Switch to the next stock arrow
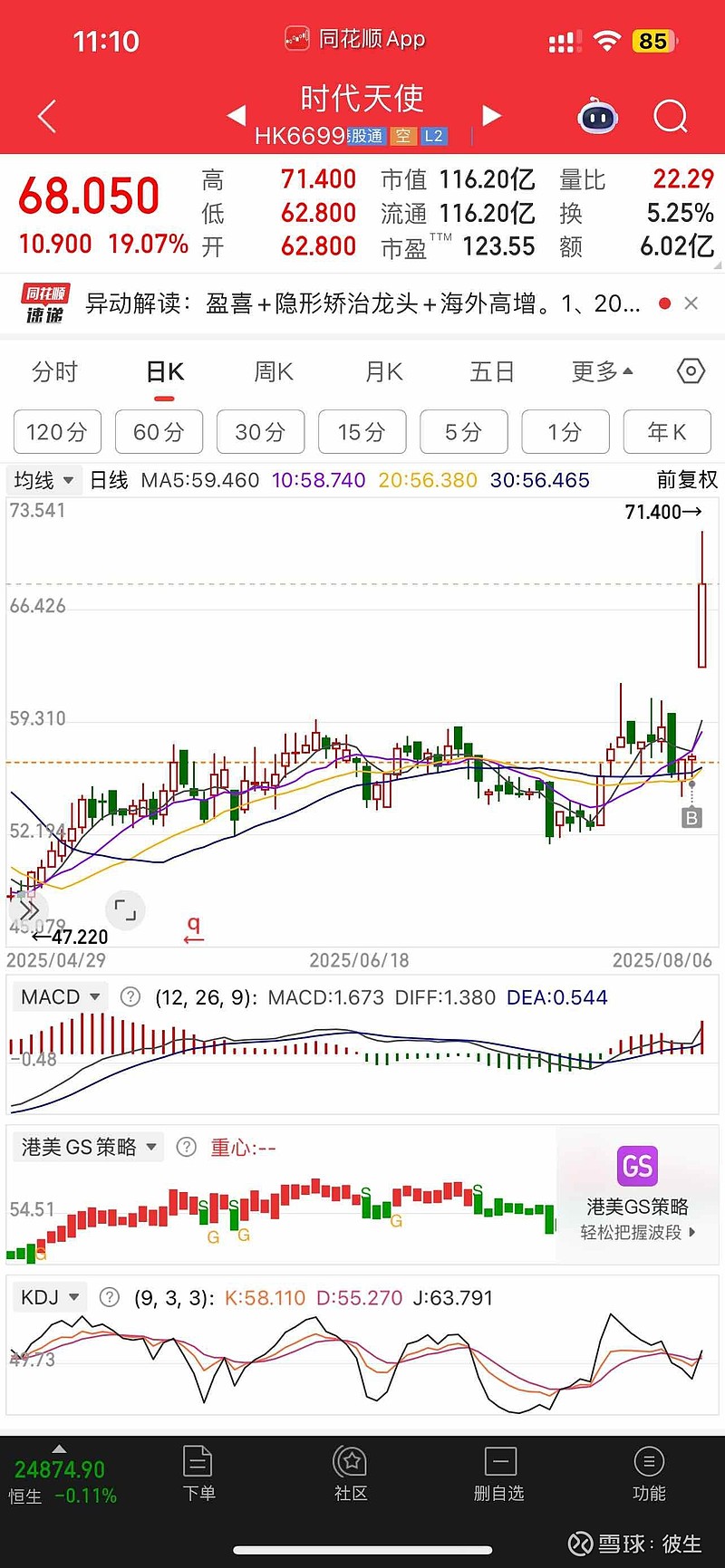Screen dimensions: 725x1568 tap(492, 115)
